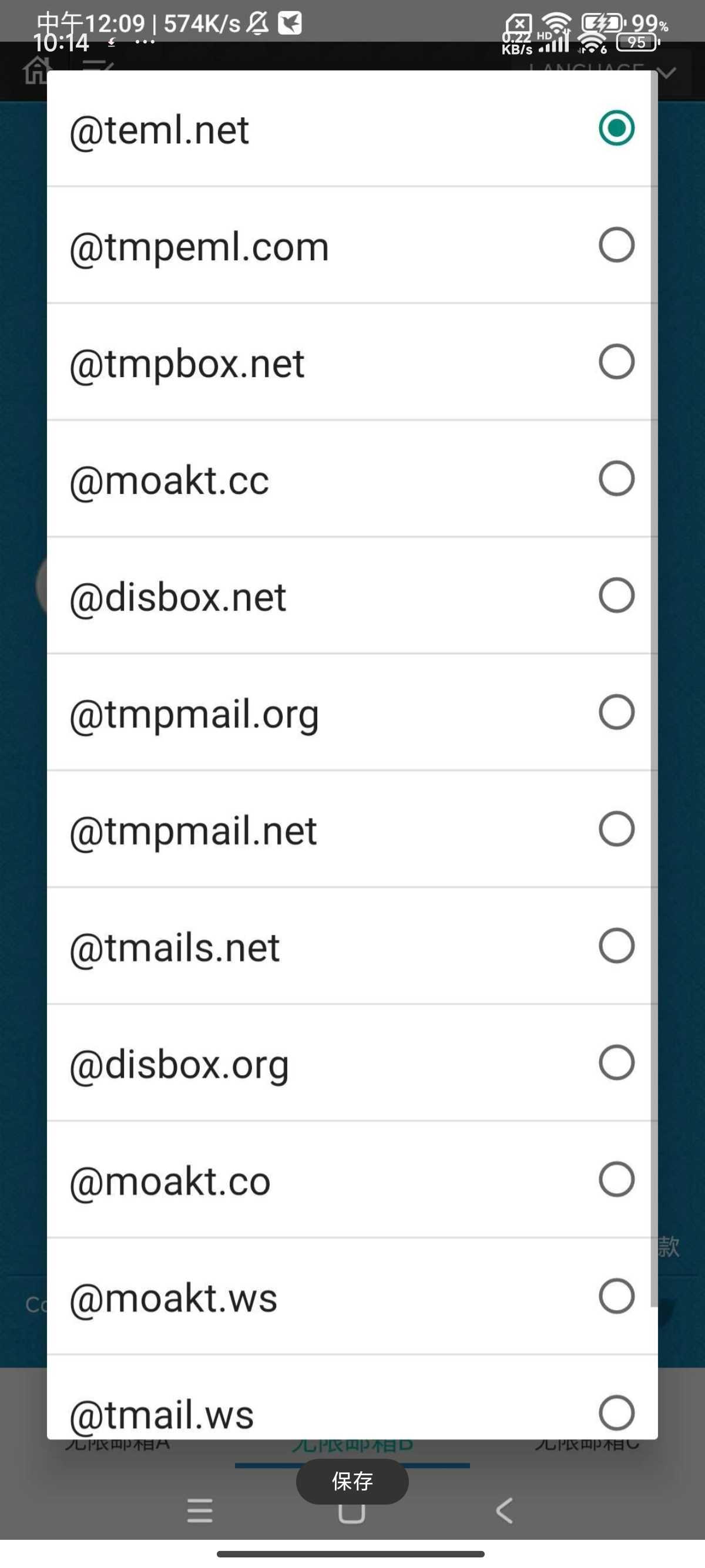The image size is (705, 1568).
Task: Select the @teml.net domain option
Action: coord(352,129)
